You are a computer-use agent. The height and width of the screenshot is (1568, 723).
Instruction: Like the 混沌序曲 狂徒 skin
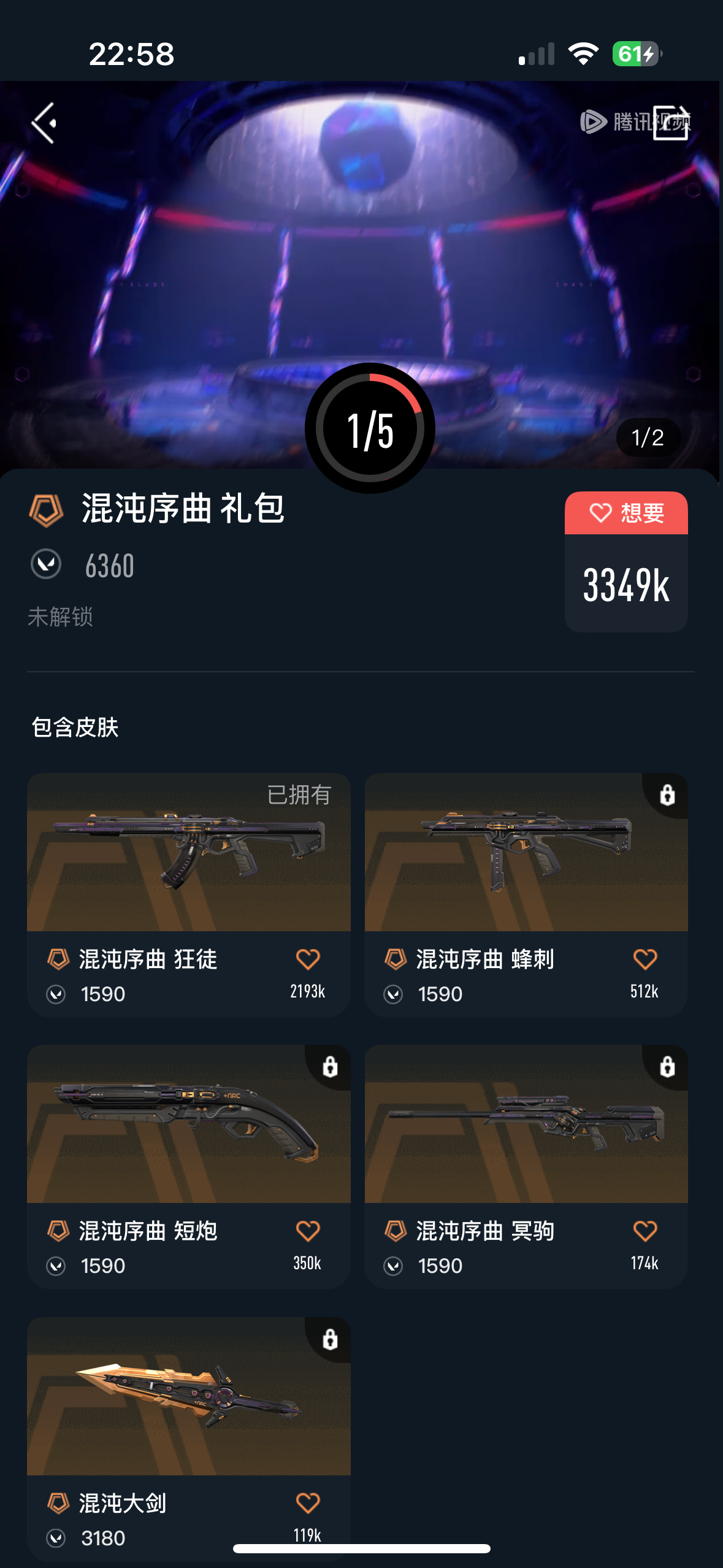[308, 959]
